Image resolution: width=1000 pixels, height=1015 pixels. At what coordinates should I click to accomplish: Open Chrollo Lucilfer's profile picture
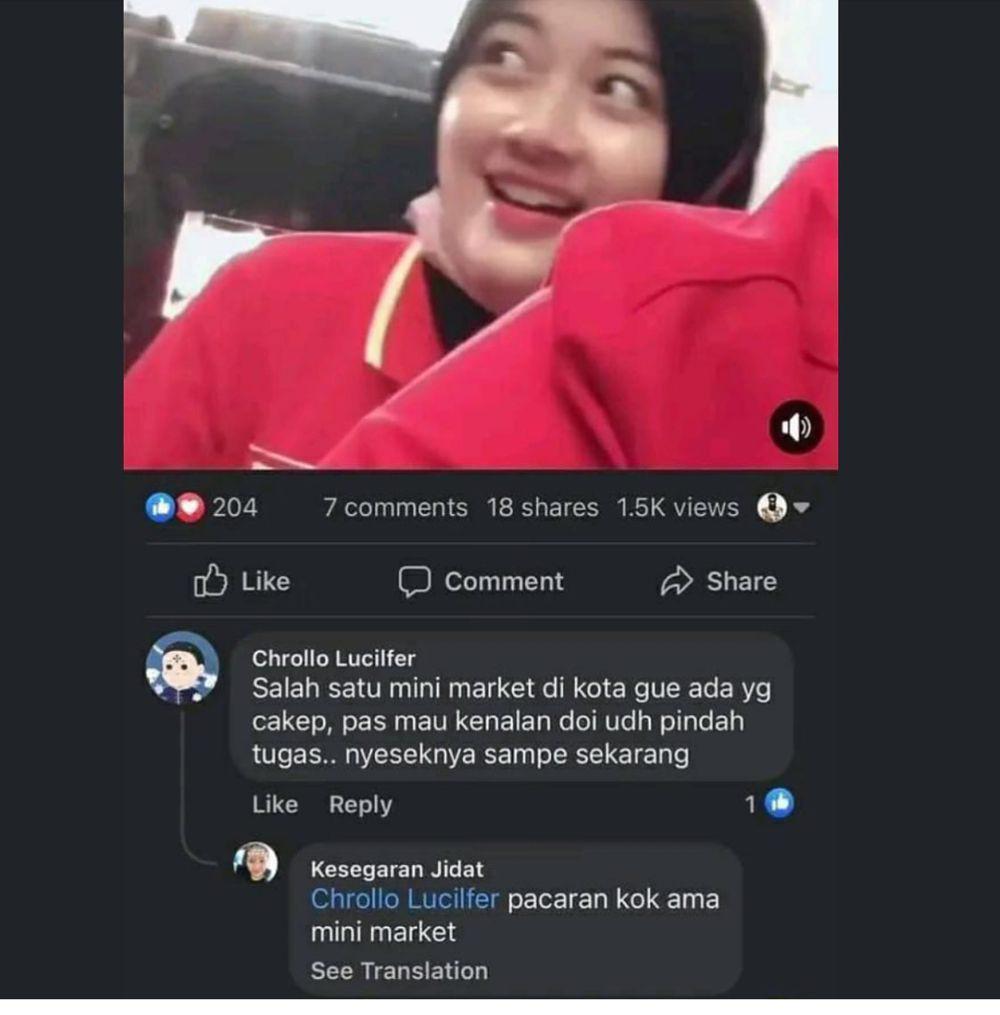point(182,667)
